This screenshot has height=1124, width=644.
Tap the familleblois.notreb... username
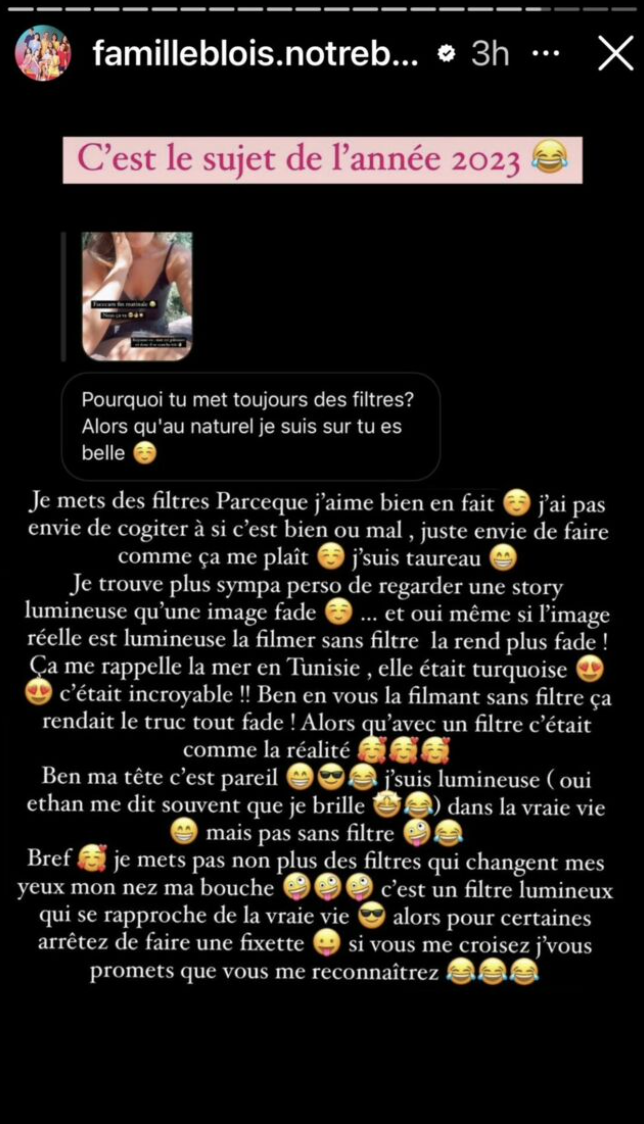[x=255, y=54]
